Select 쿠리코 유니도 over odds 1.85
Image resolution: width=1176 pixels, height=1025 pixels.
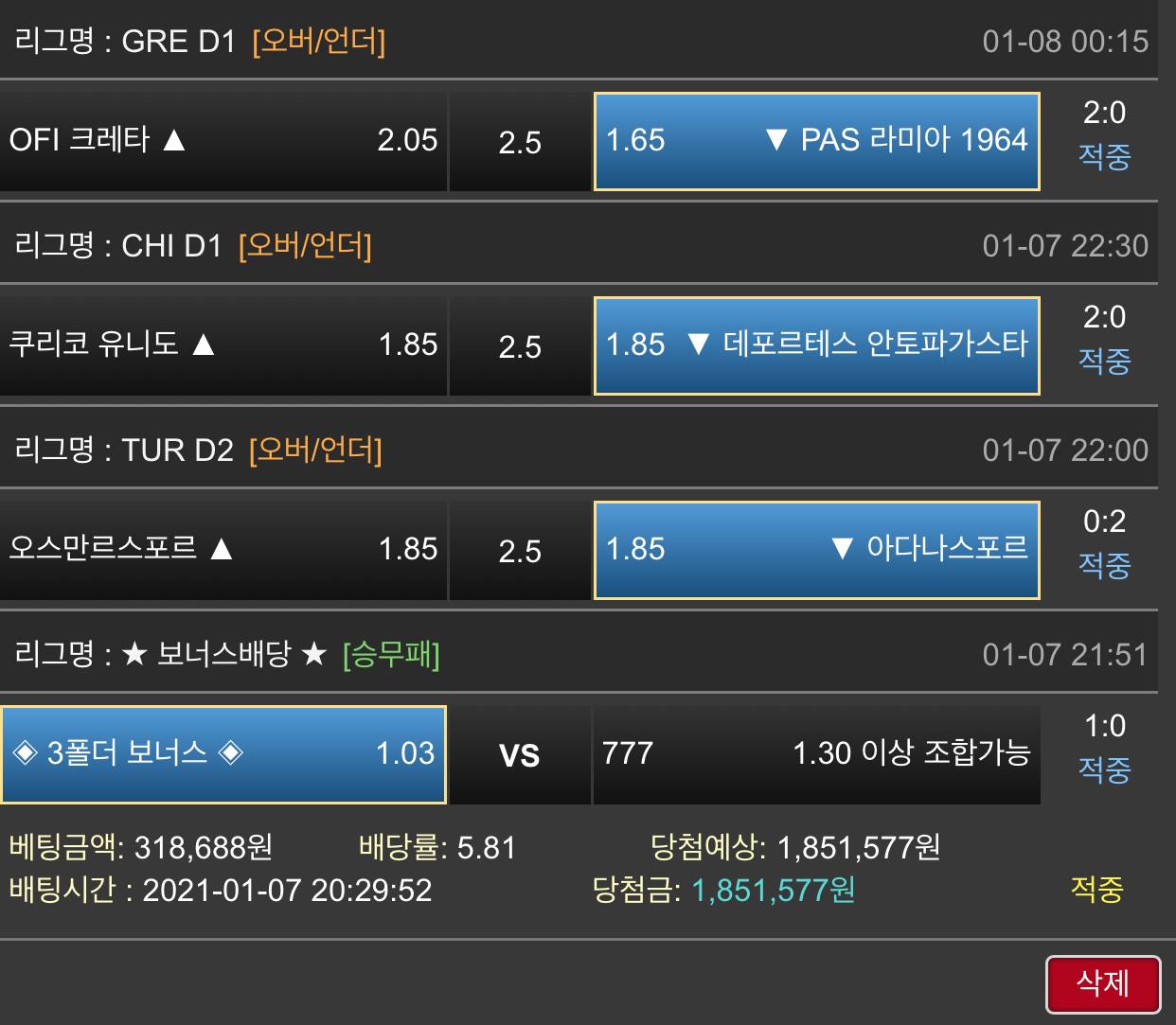(223, 345)
